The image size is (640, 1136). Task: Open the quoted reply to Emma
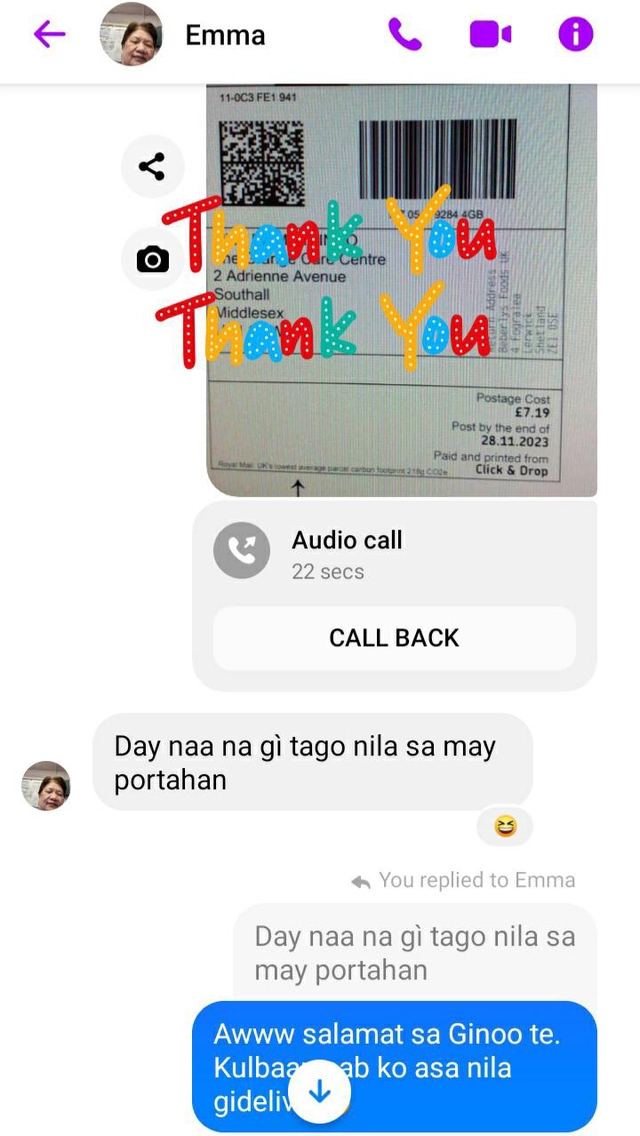point(414,952)
